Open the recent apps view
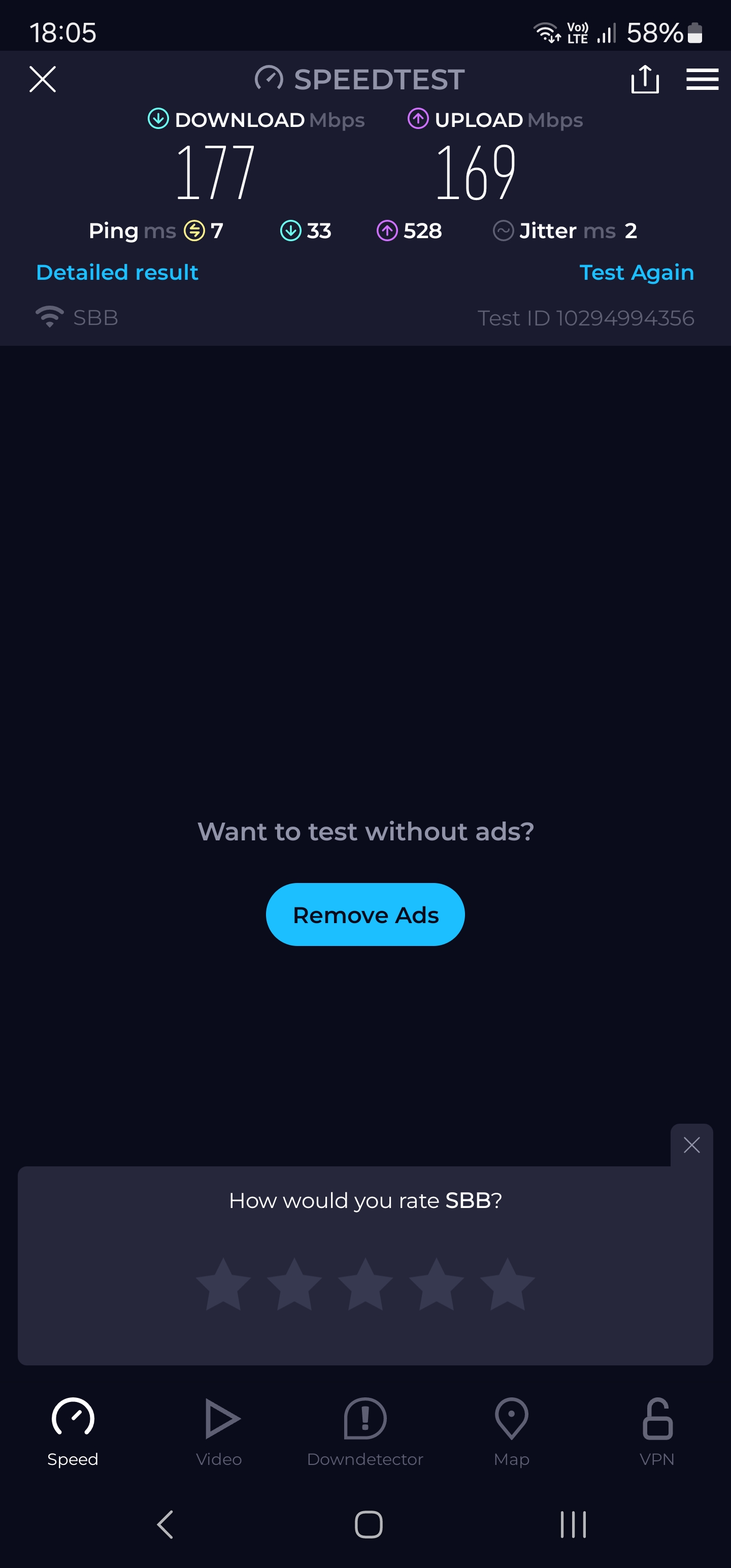The width and height of the screenshot is (731, 1568). pyautogui.click(x=573, y=1524)
